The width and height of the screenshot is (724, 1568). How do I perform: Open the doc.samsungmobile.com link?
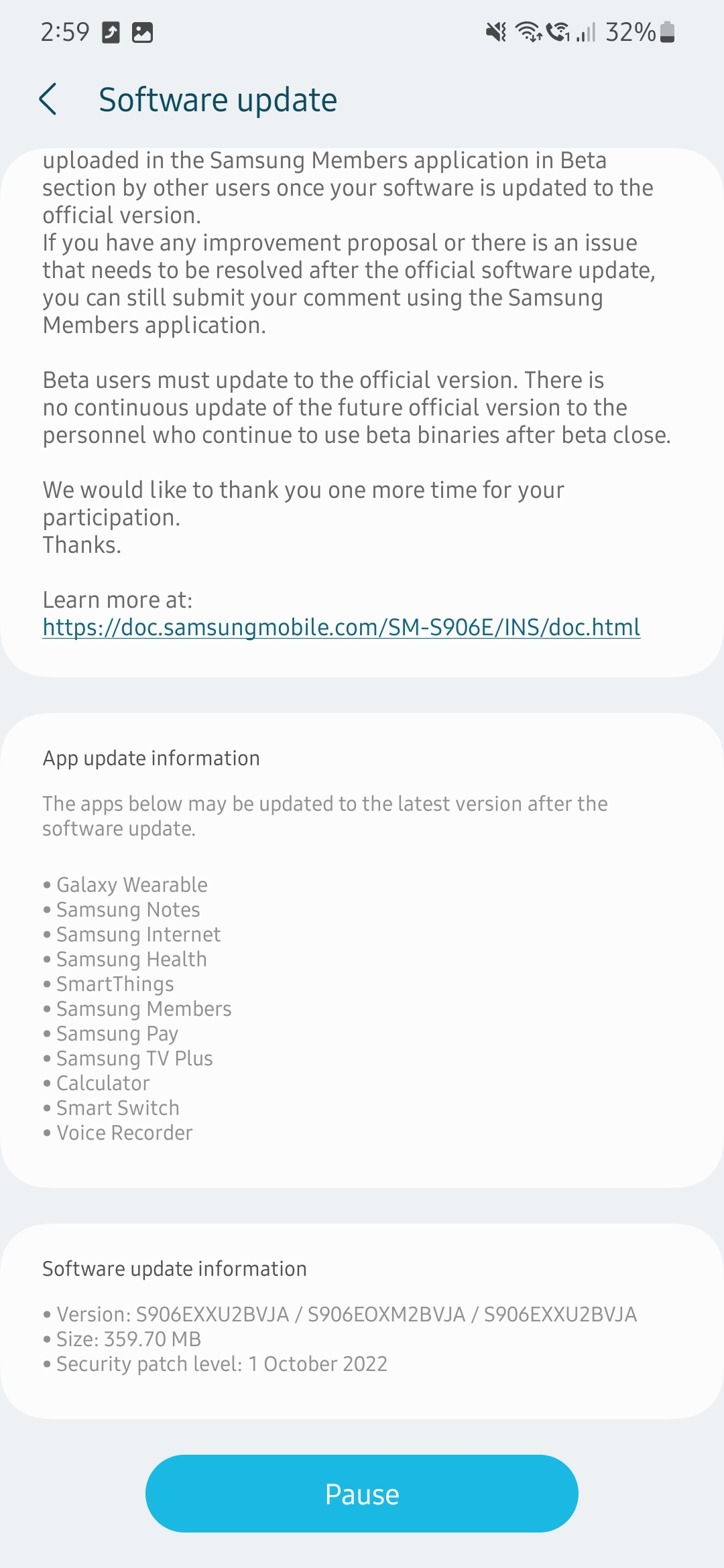point(341,627)
